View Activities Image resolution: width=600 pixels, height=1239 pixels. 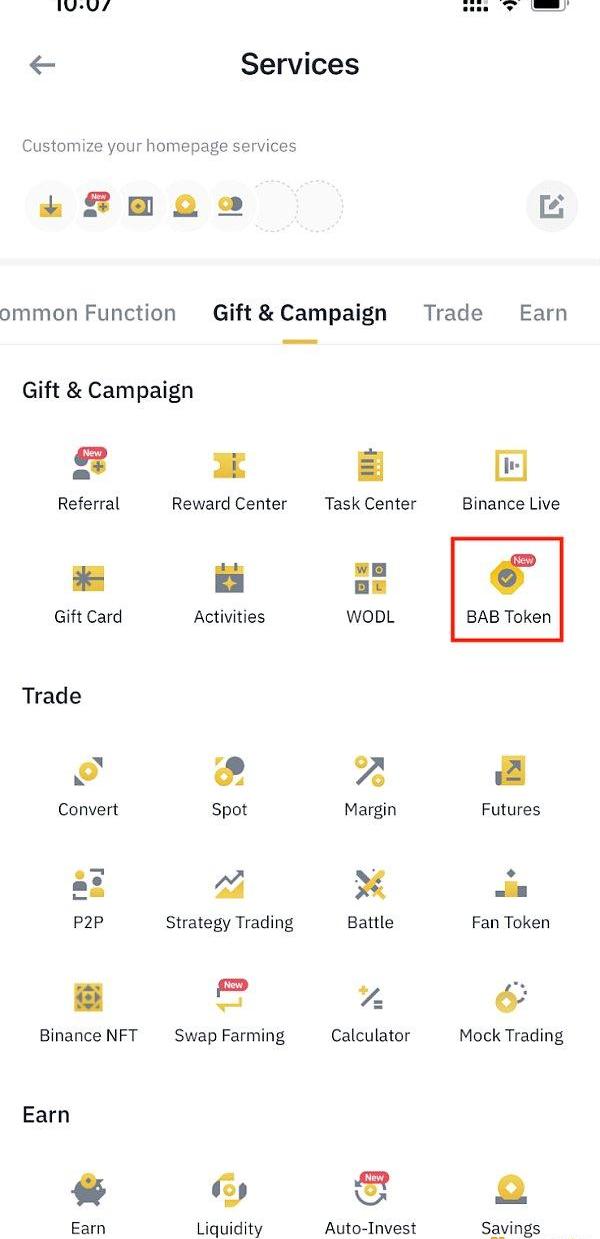[229, 594]
